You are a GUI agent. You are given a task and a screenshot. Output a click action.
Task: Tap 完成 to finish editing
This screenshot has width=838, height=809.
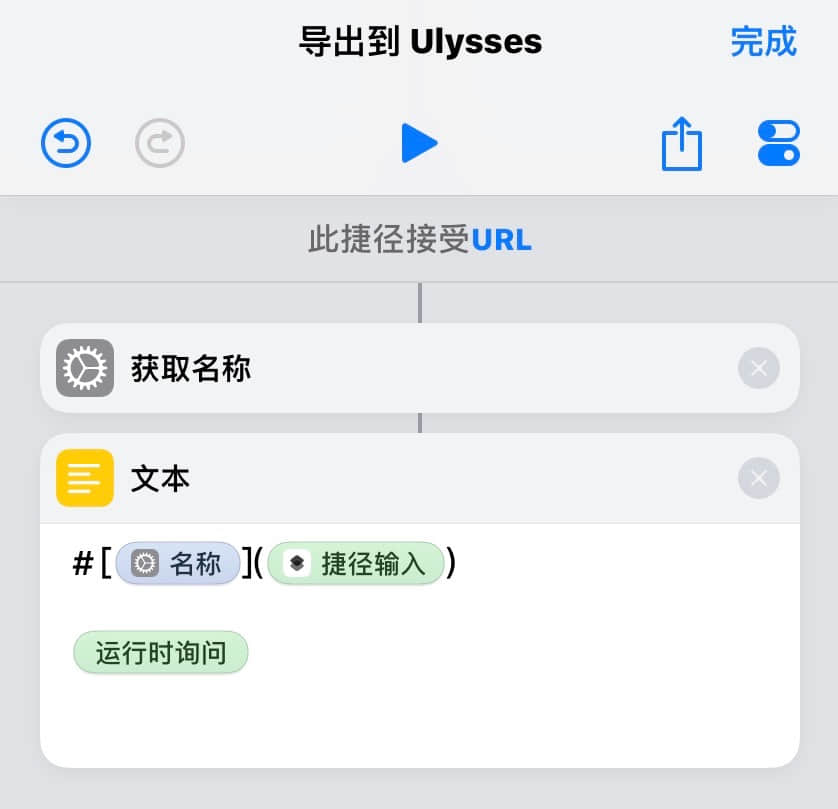(x=763, y=42)
